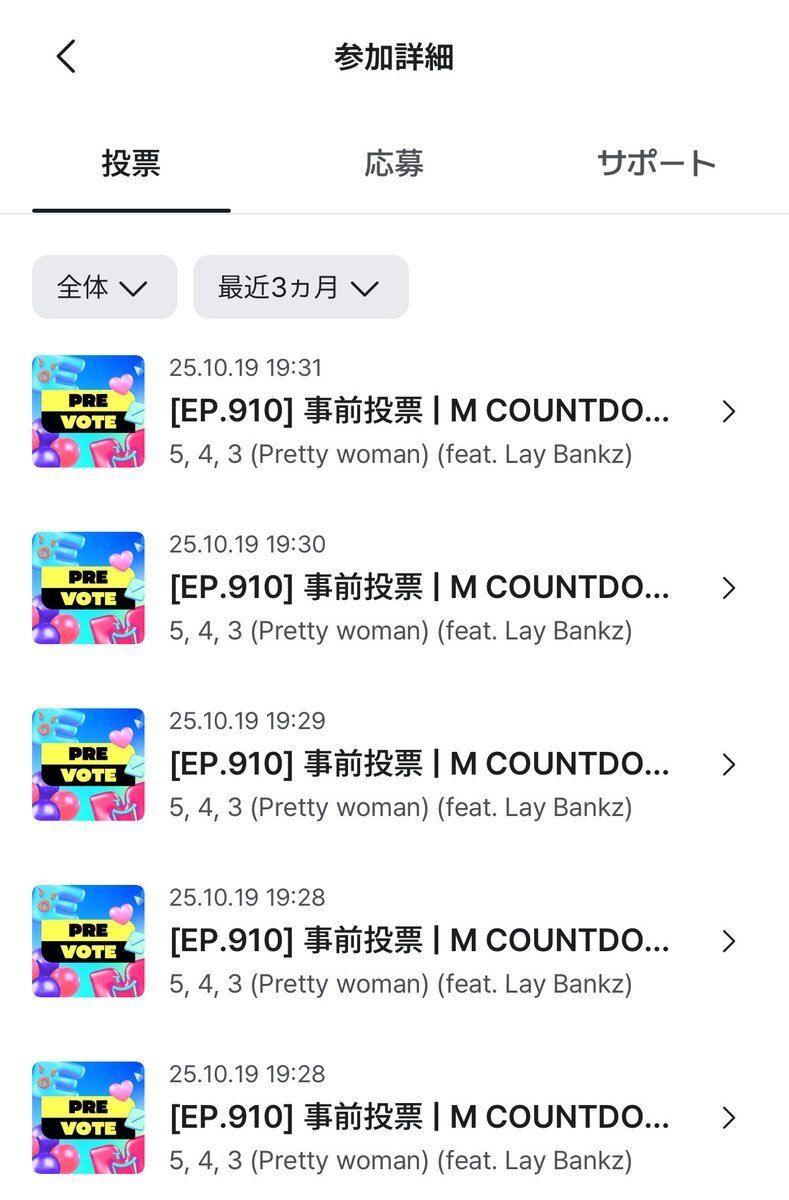The width and height of the screenshot is (789, 1200).
Task: Change the 最近3ヵ月 period filter
Action: tap(300, 288)
